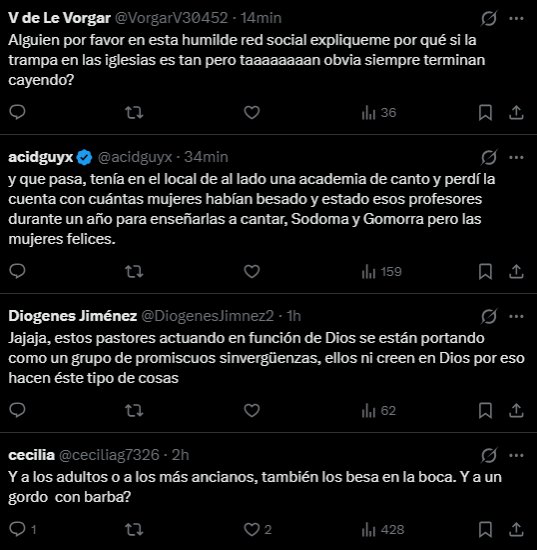Open the @DiogenesJimnez2 handle
Viewport: 537px width, 550px height.
207,316
